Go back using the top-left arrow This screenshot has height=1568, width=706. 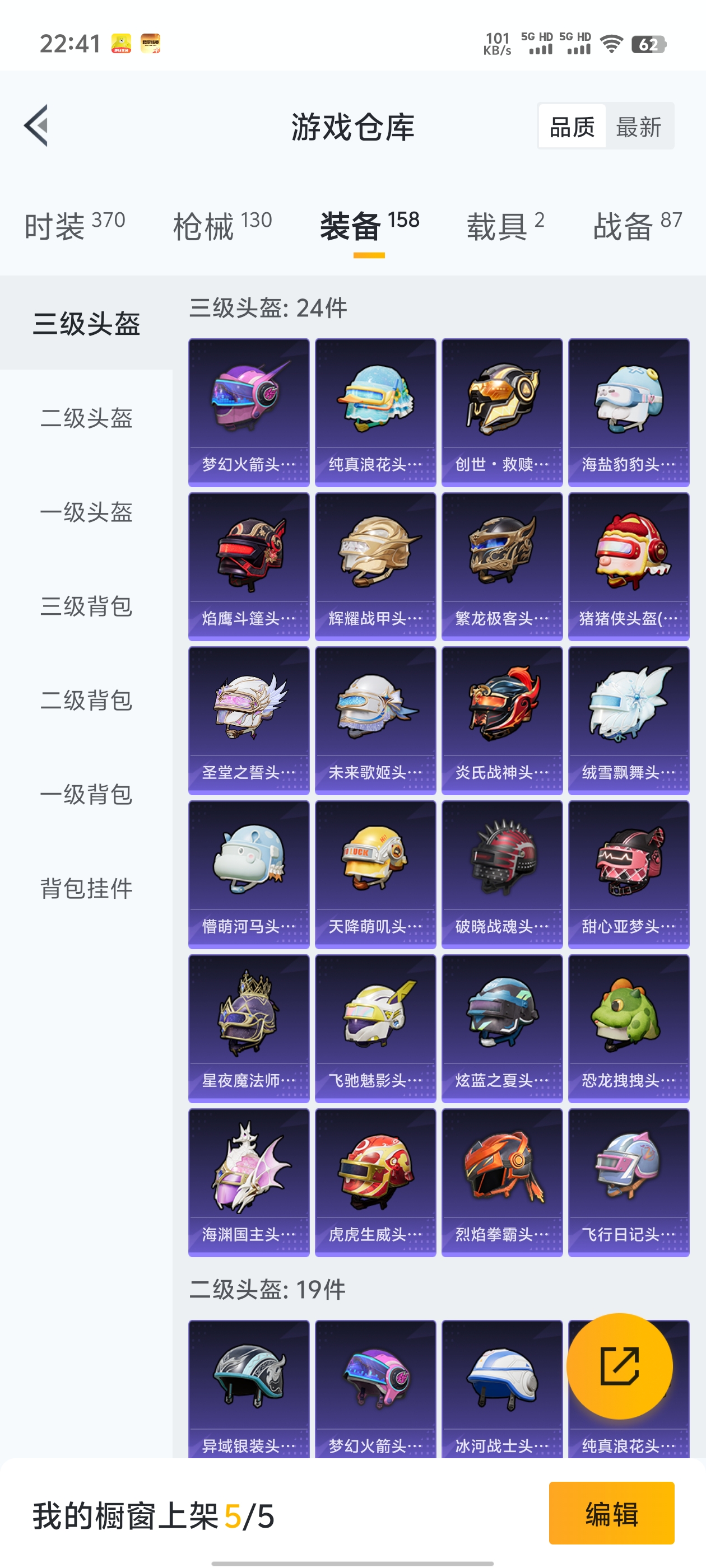[x=36, y=126]
